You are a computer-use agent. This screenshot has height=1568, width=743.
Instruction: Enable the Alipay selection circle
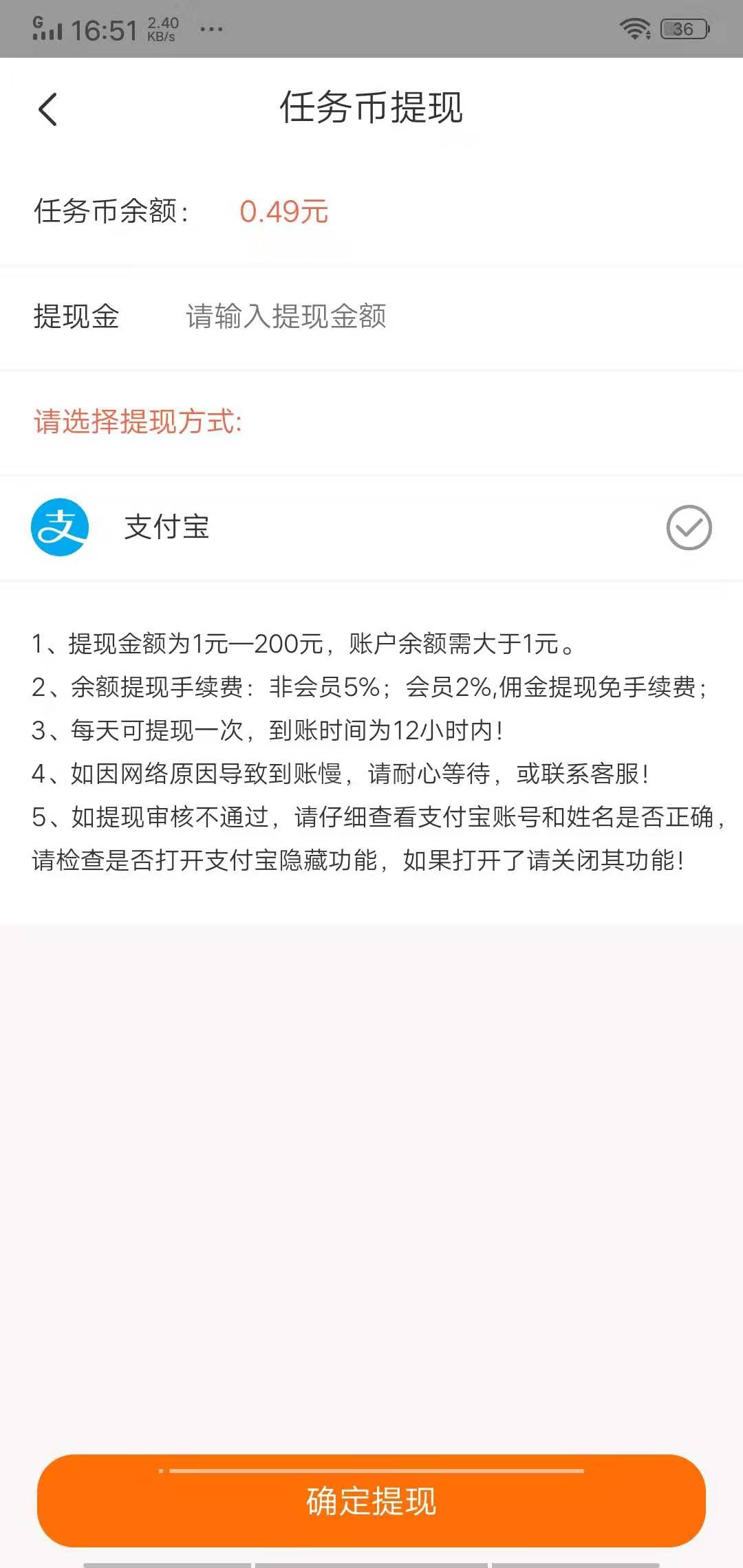(689, 528)
